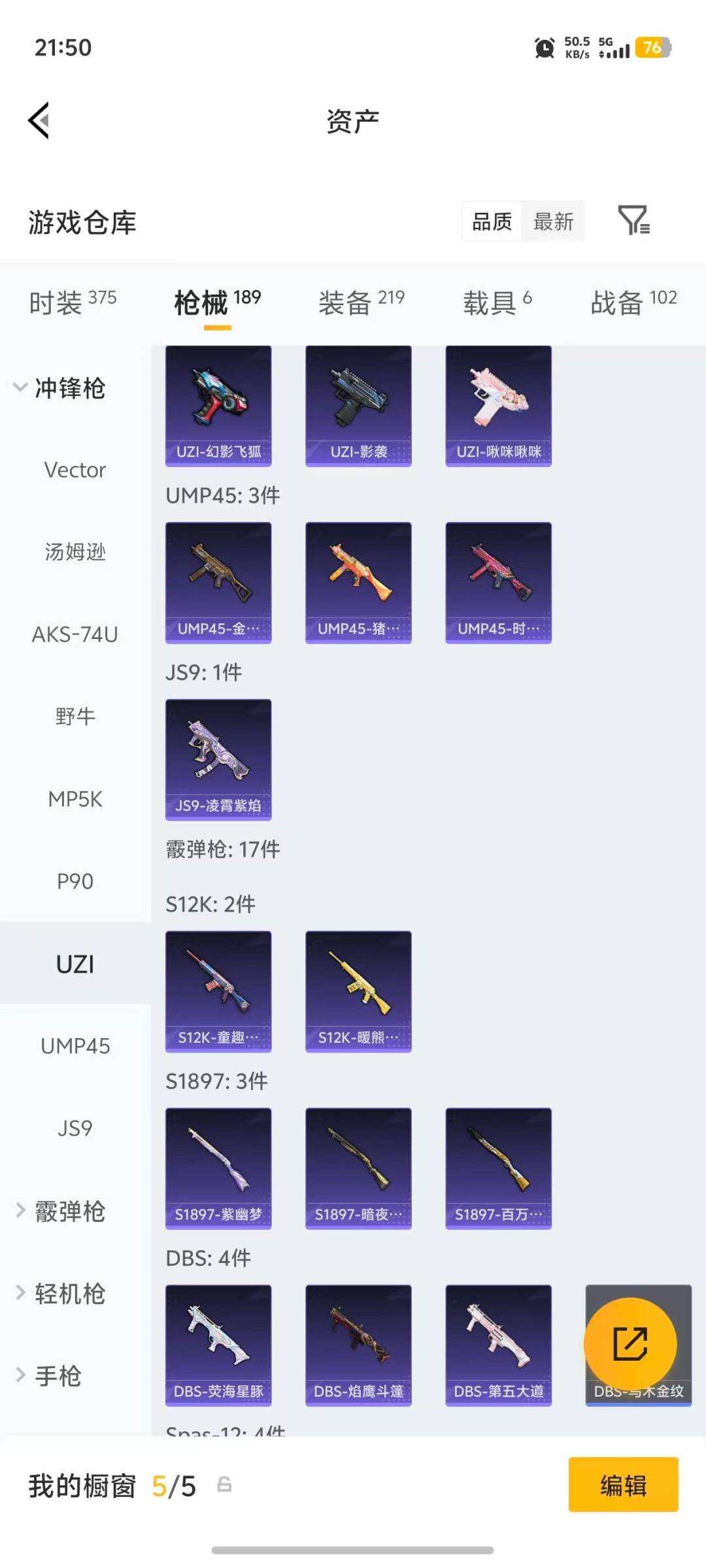Sort warehouse by 品质
Viewport: 706px width, 1568px height.
492,222
